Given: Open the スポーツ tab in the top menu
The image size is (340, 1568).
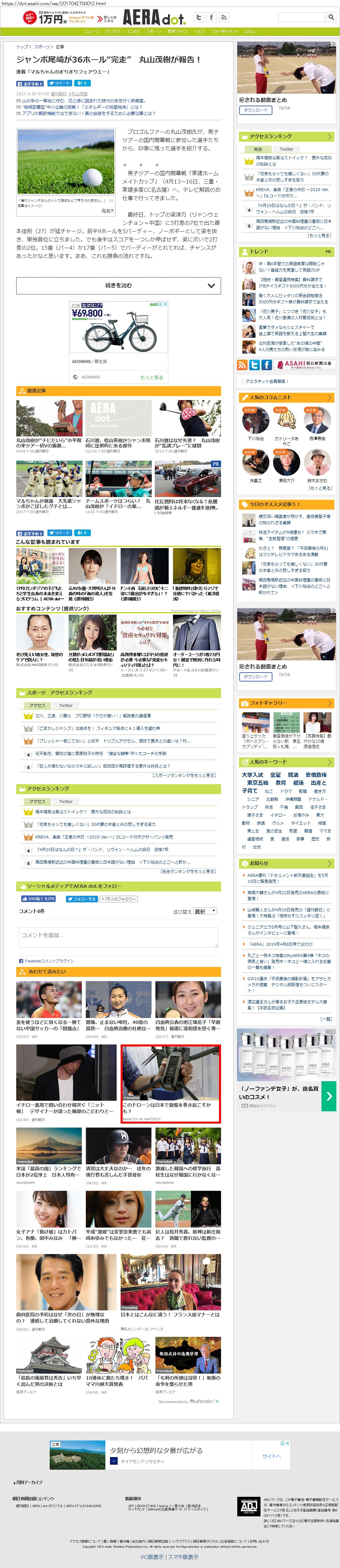Looking at the screenshot, I should click(x=153, y=31).
